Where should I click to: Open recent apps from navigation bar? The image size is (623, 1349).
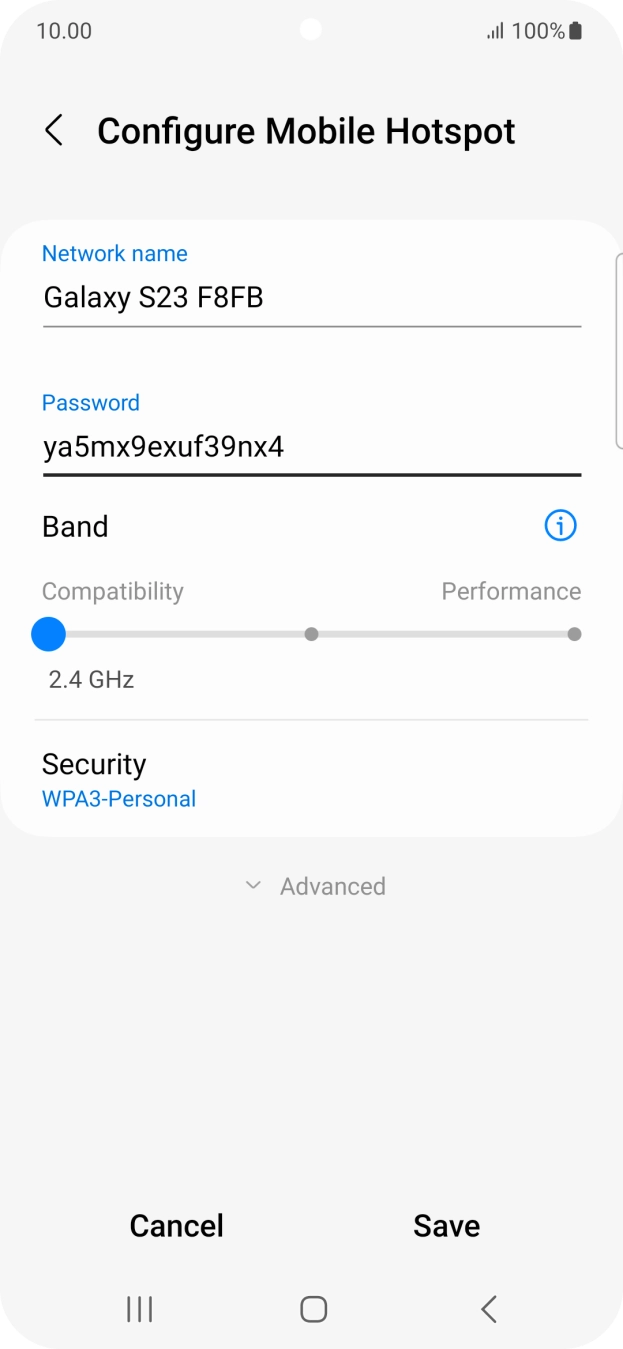coord(139,1309)
